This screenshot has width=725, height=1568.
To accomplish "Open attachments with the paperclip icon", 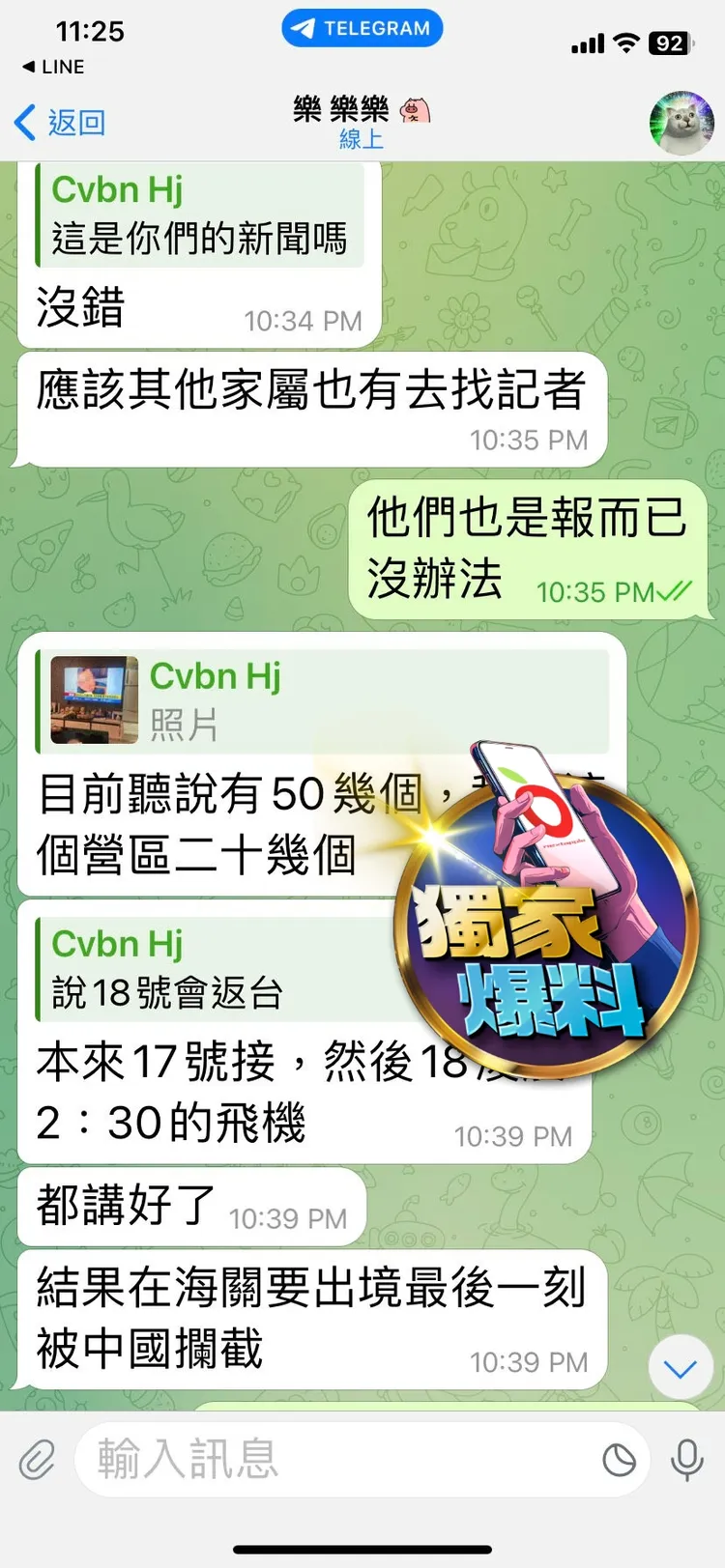I will [x=37, y=1460].
